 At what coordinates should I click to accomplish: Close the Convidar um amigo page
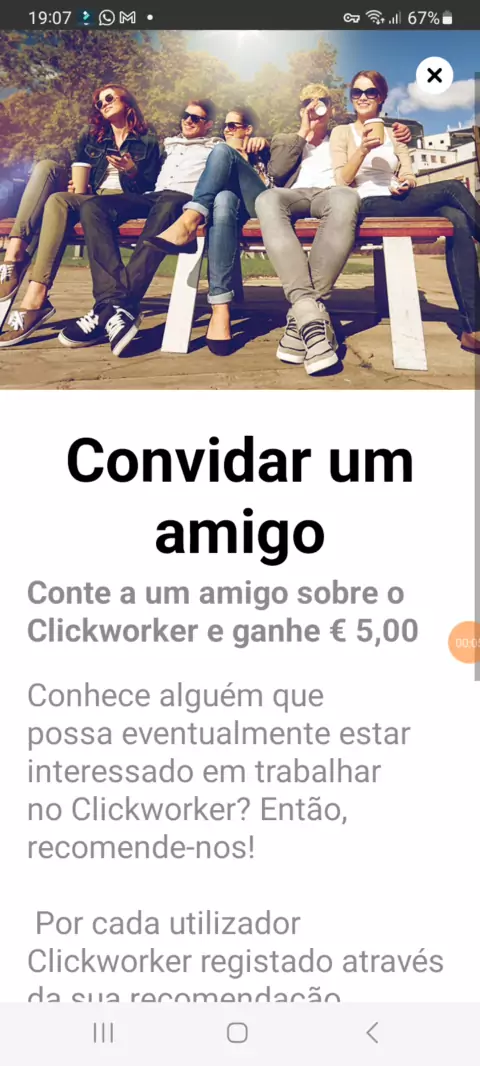point(434,75)
